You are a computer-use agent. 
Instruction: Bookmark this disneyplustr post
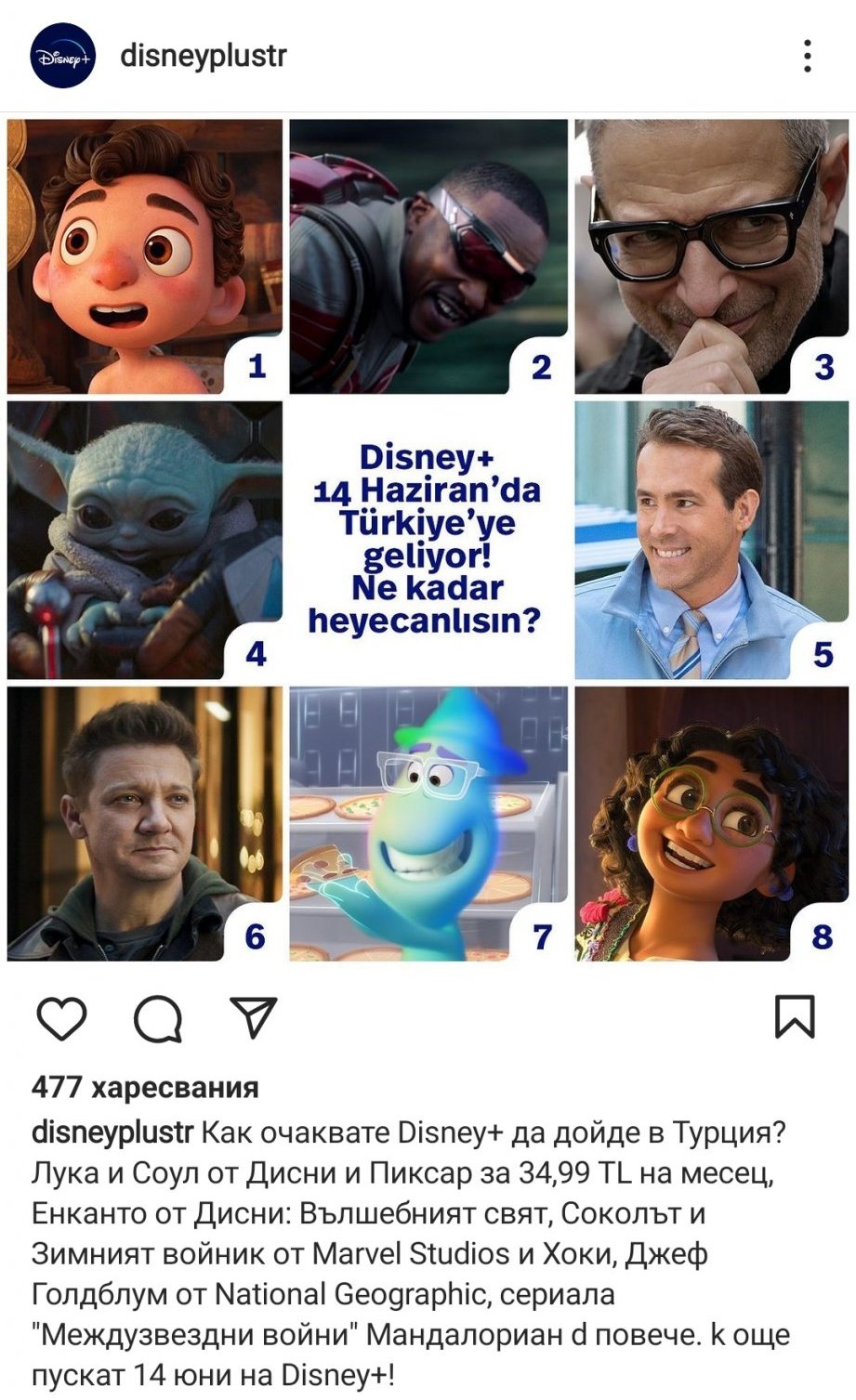click(x=794, y=1016)
